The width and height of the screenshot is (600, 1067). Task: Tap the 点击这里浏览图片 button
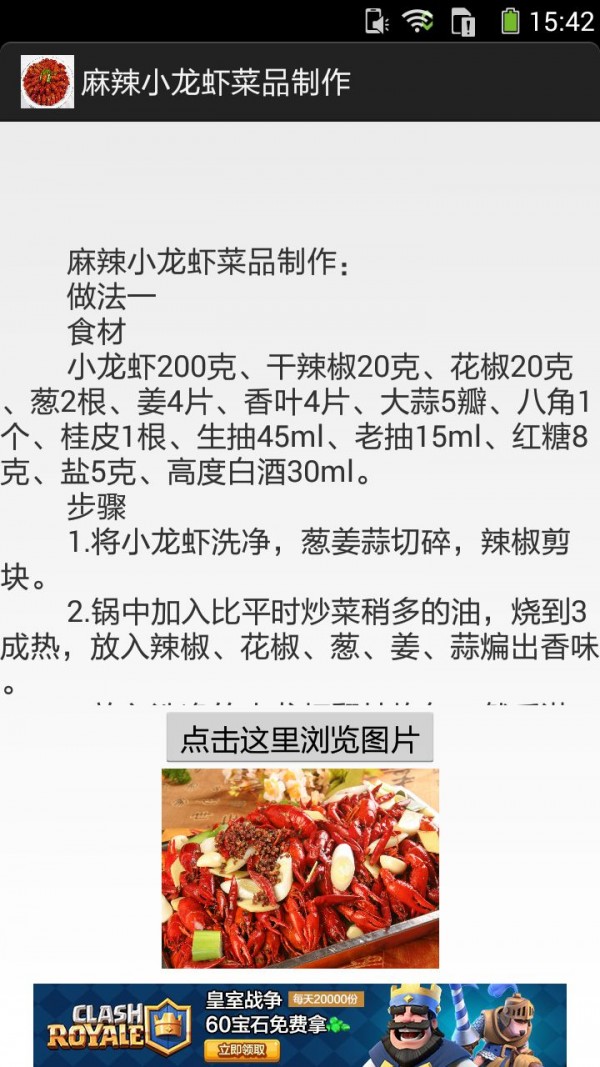[299, 740]
